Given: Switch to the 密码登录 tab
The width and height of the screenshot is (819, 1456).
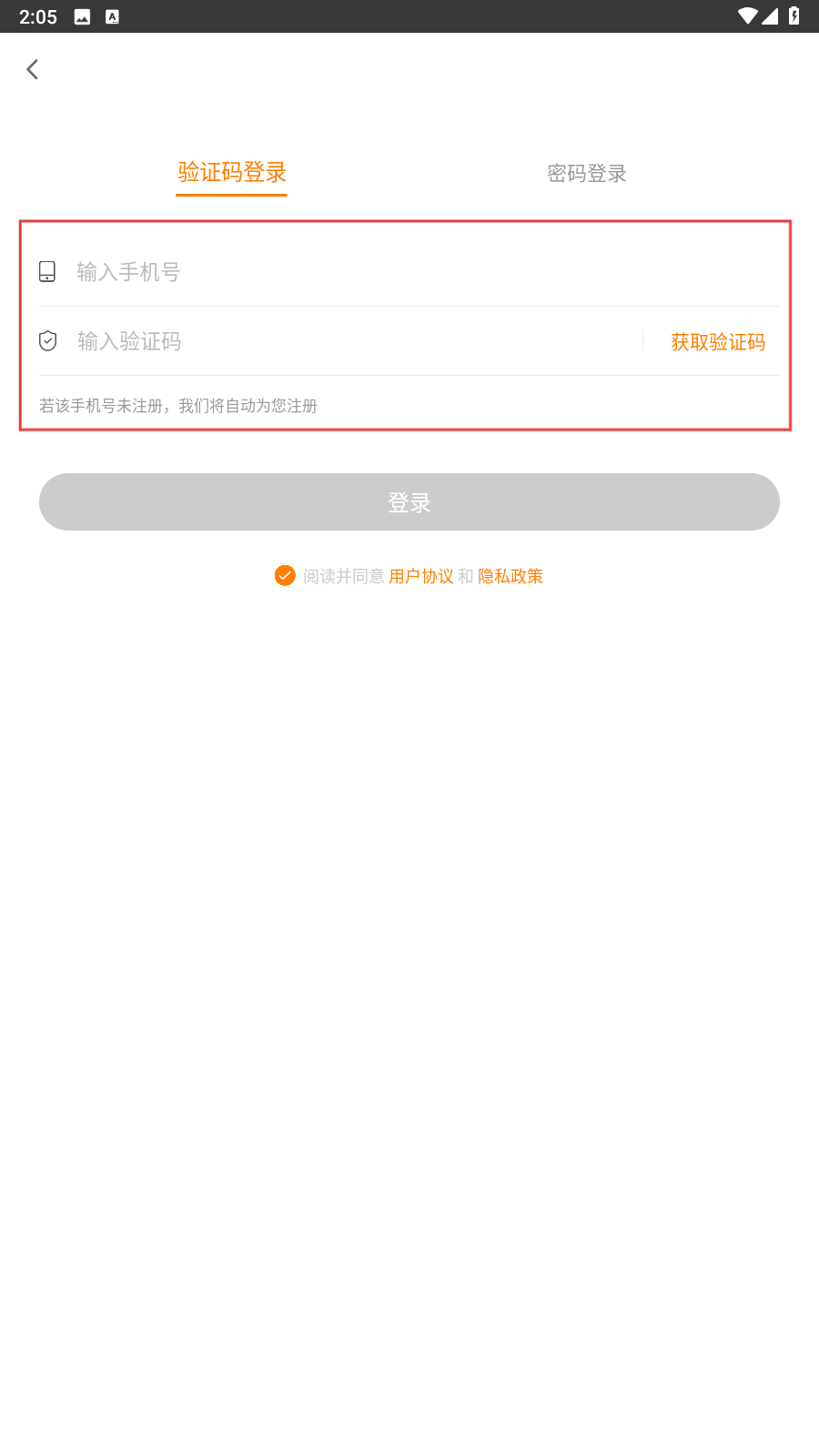Looking at the screenshot, I should click(x=586, y=173).
